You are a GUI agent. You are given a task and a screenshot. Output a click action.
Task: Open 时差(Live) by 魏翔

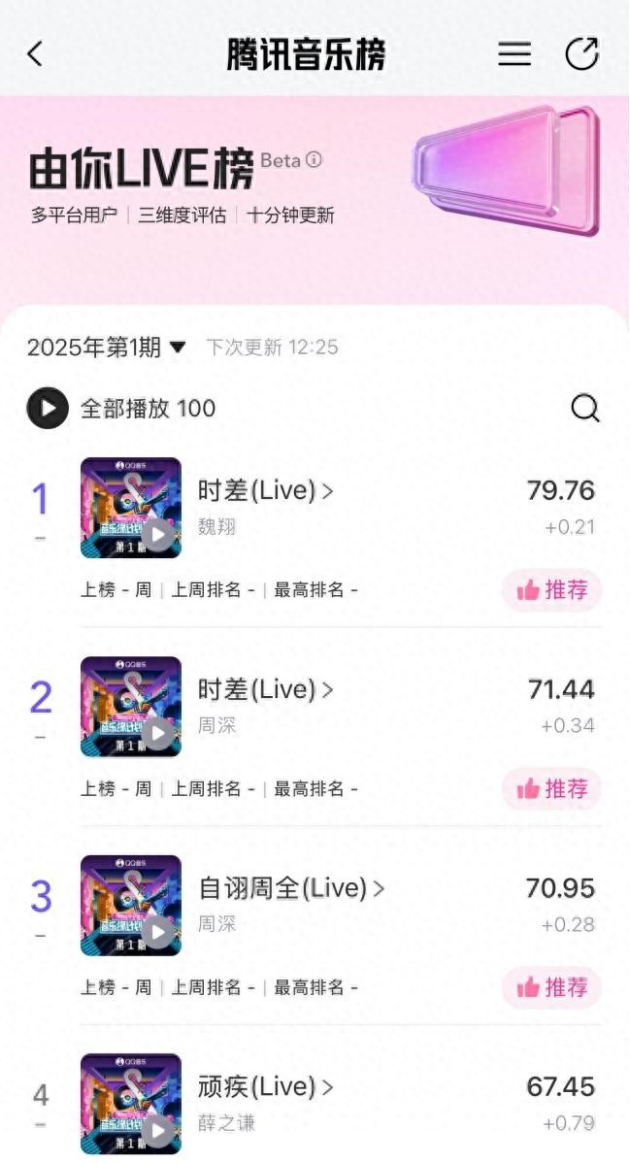click(265, 491)
